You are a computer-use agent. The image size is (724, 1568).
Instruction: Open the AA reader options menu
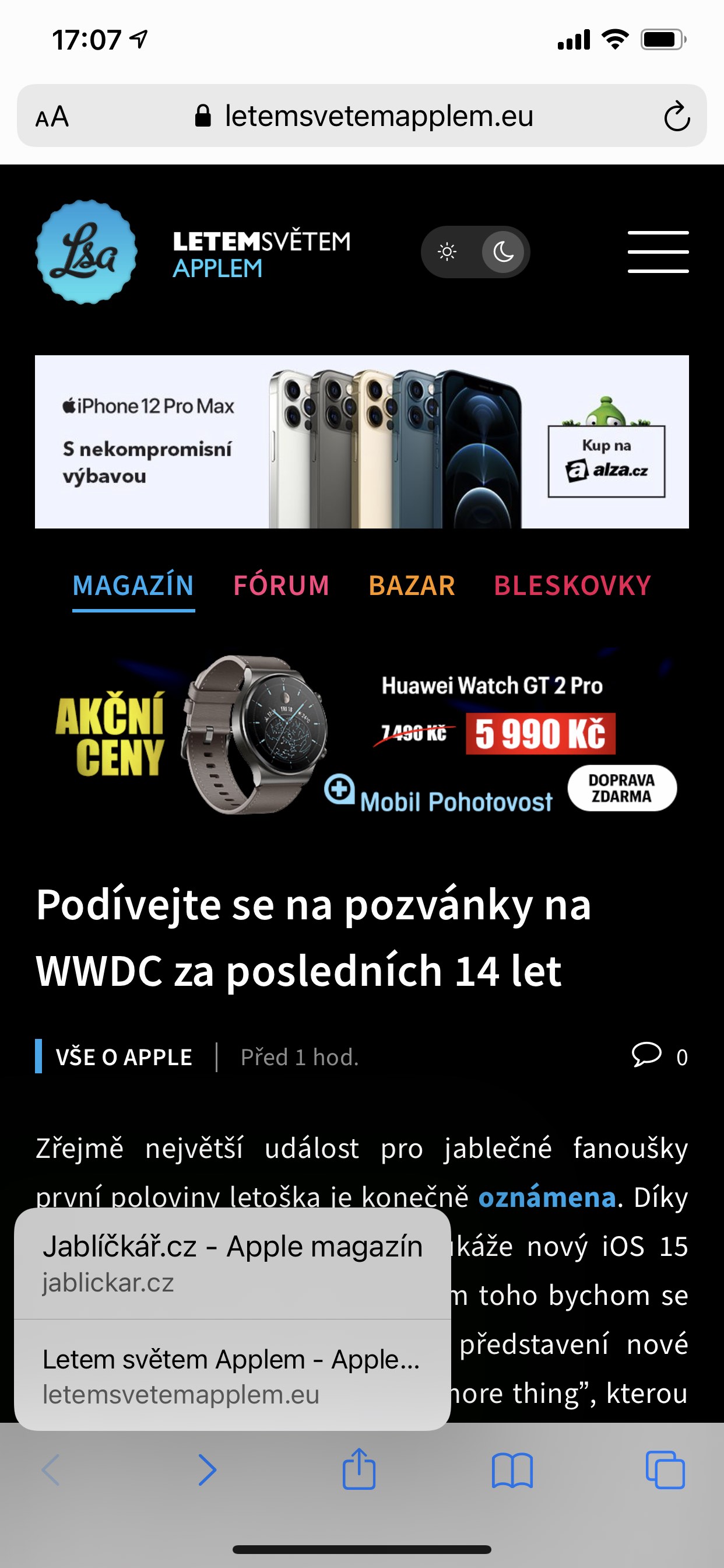point(52,116)
